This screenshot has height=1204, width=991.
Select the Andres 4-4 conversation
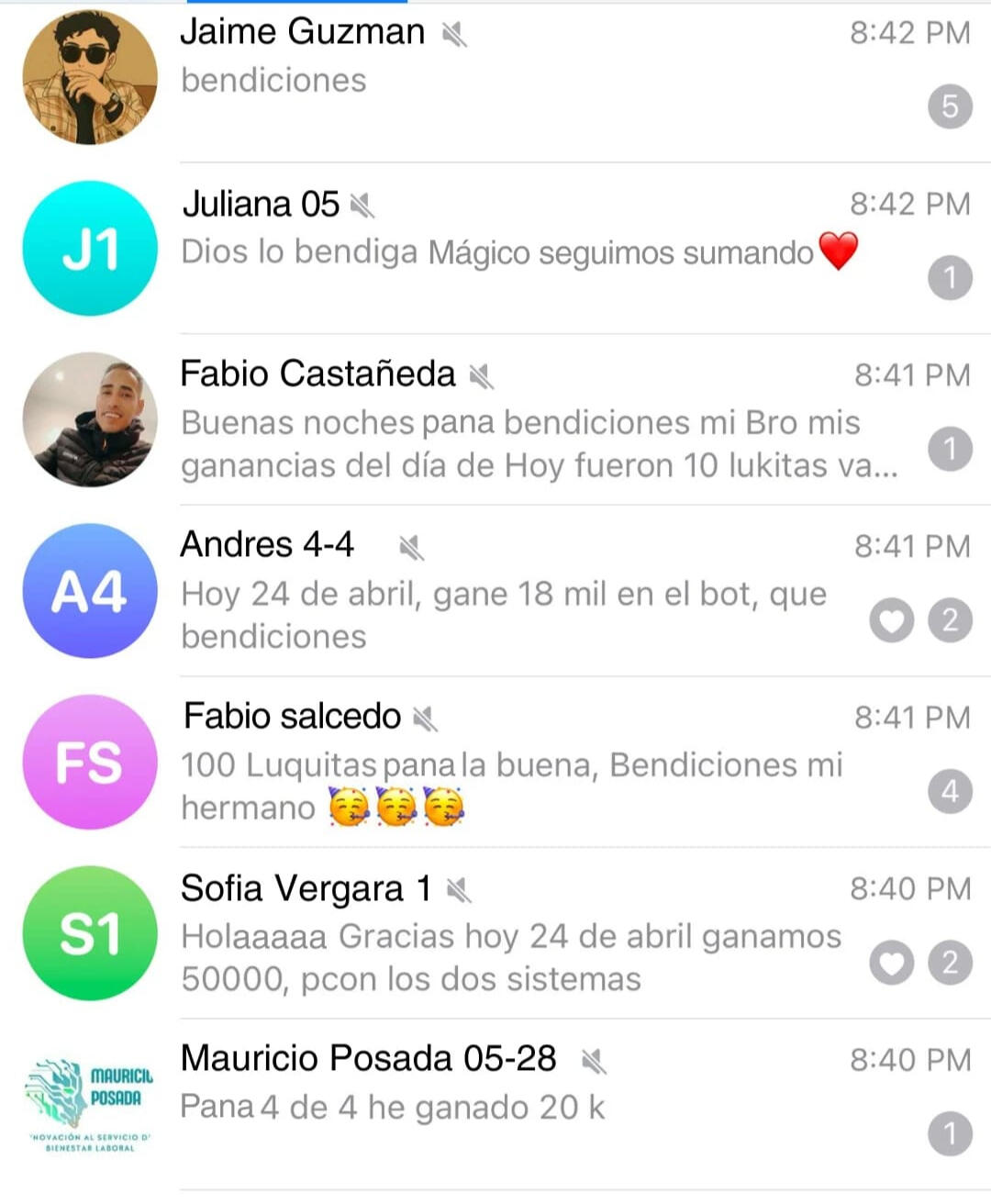pos(514,592)
